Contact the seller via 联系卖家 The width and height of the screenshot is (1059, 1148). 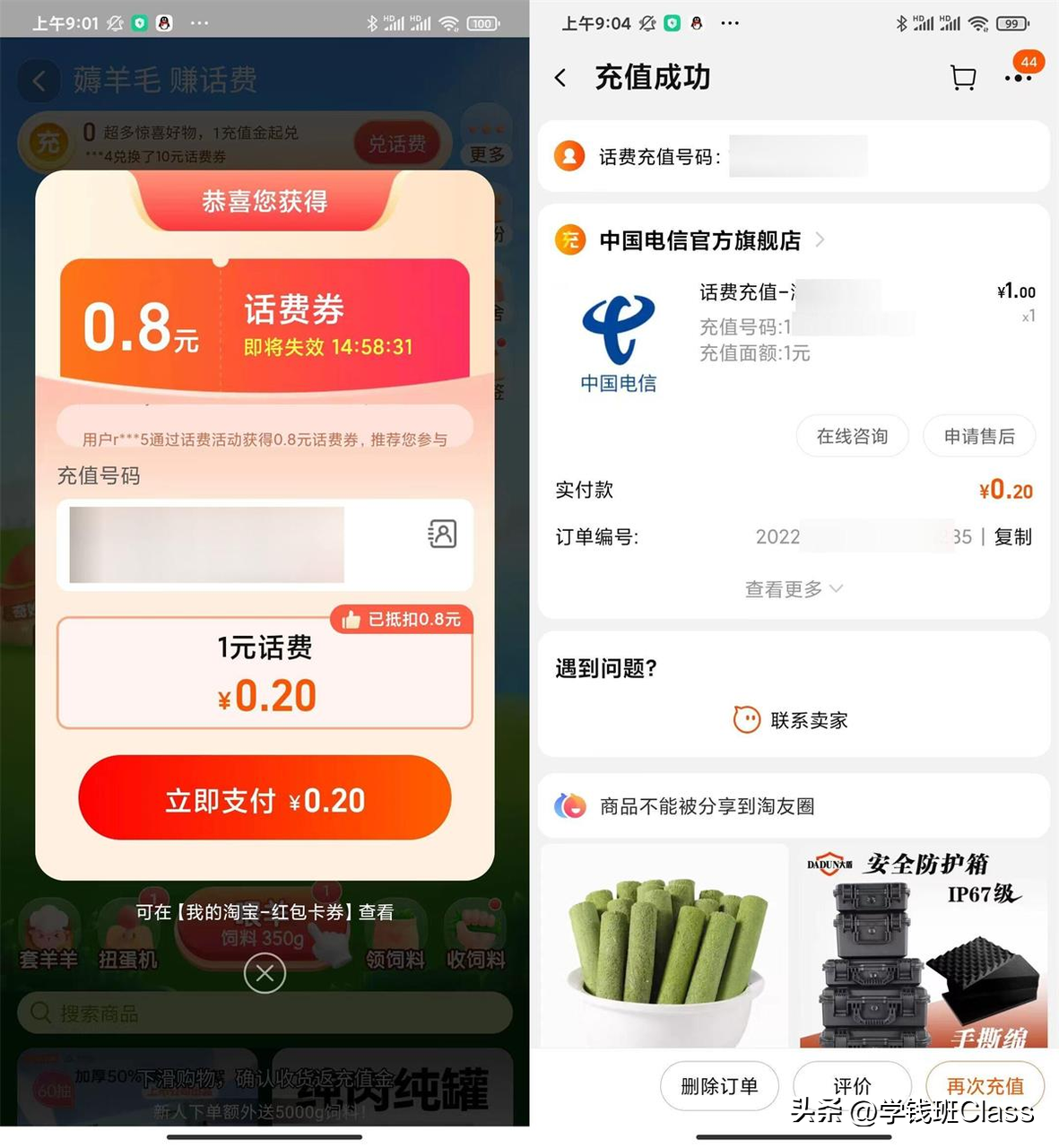(793, 719)
